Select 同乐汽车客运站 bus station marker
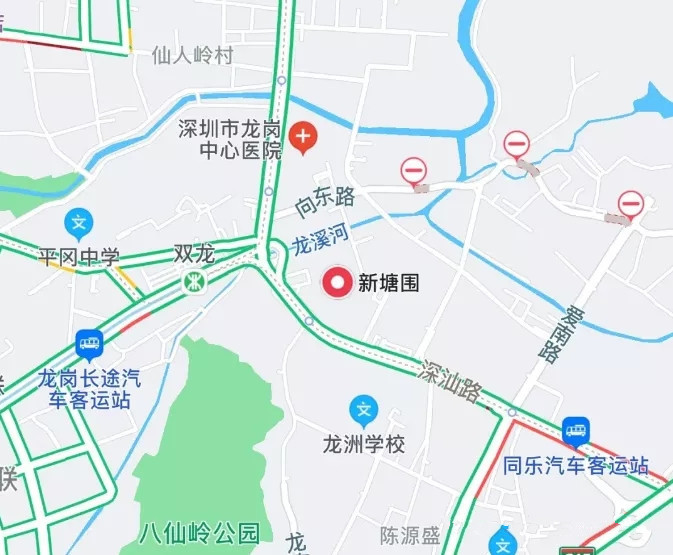The width and height of the screenshot is (673, 555). click(x=576, y=432)
